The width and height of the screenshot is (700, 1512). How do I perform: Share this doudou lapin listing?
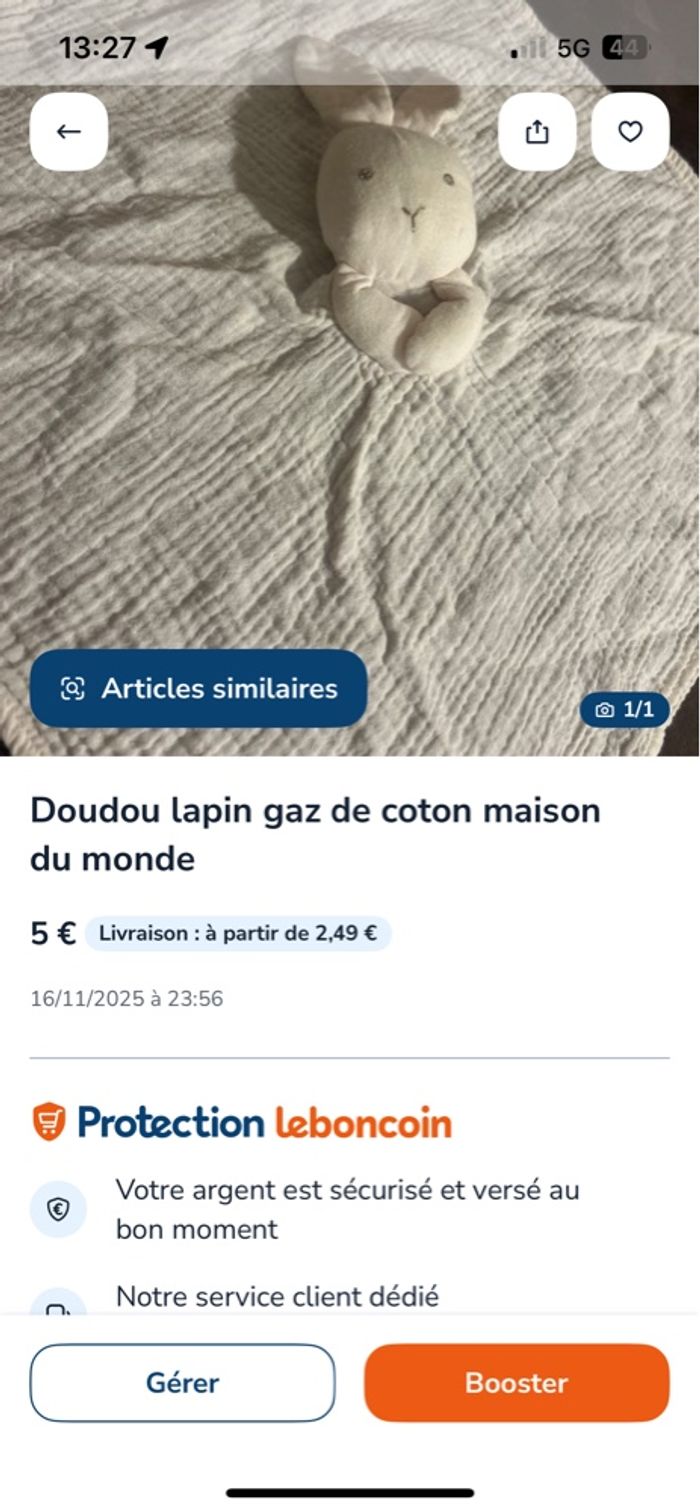click(x=537, y=132)
